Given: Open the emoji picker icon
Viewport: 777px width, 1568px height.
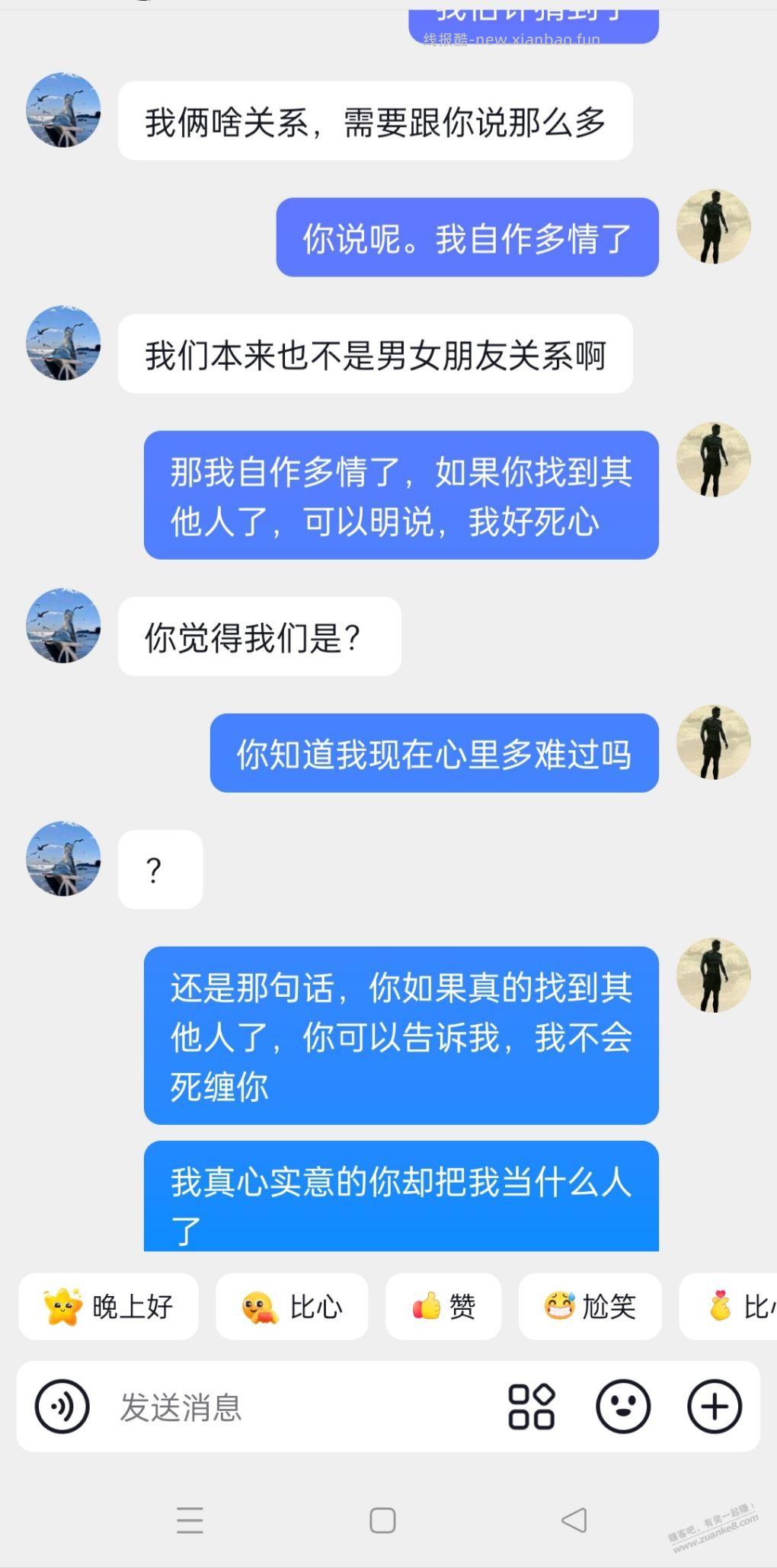Looking at the screenshot, I should pyautogui.click(x=623, y=1407).
